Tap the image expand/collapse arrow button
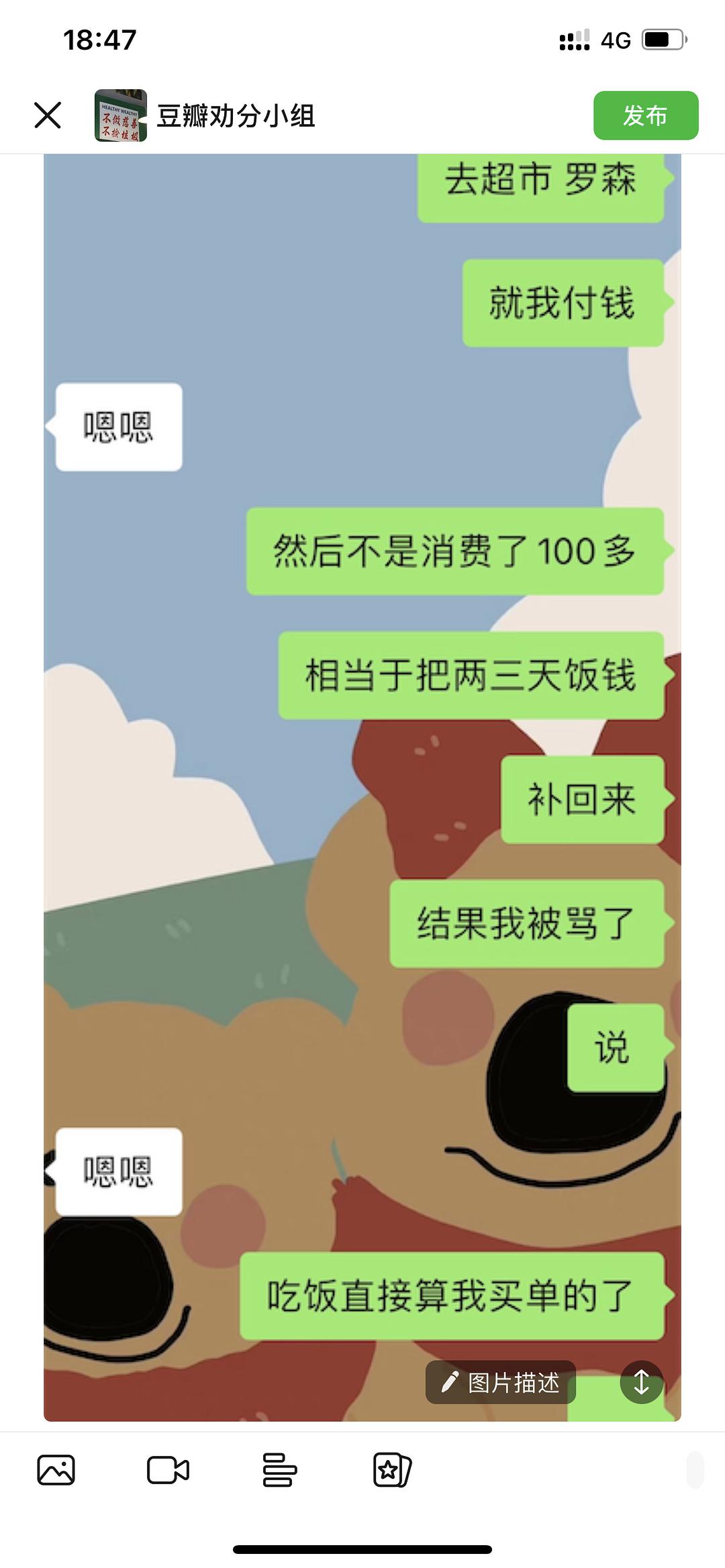 coord(641,1382)
